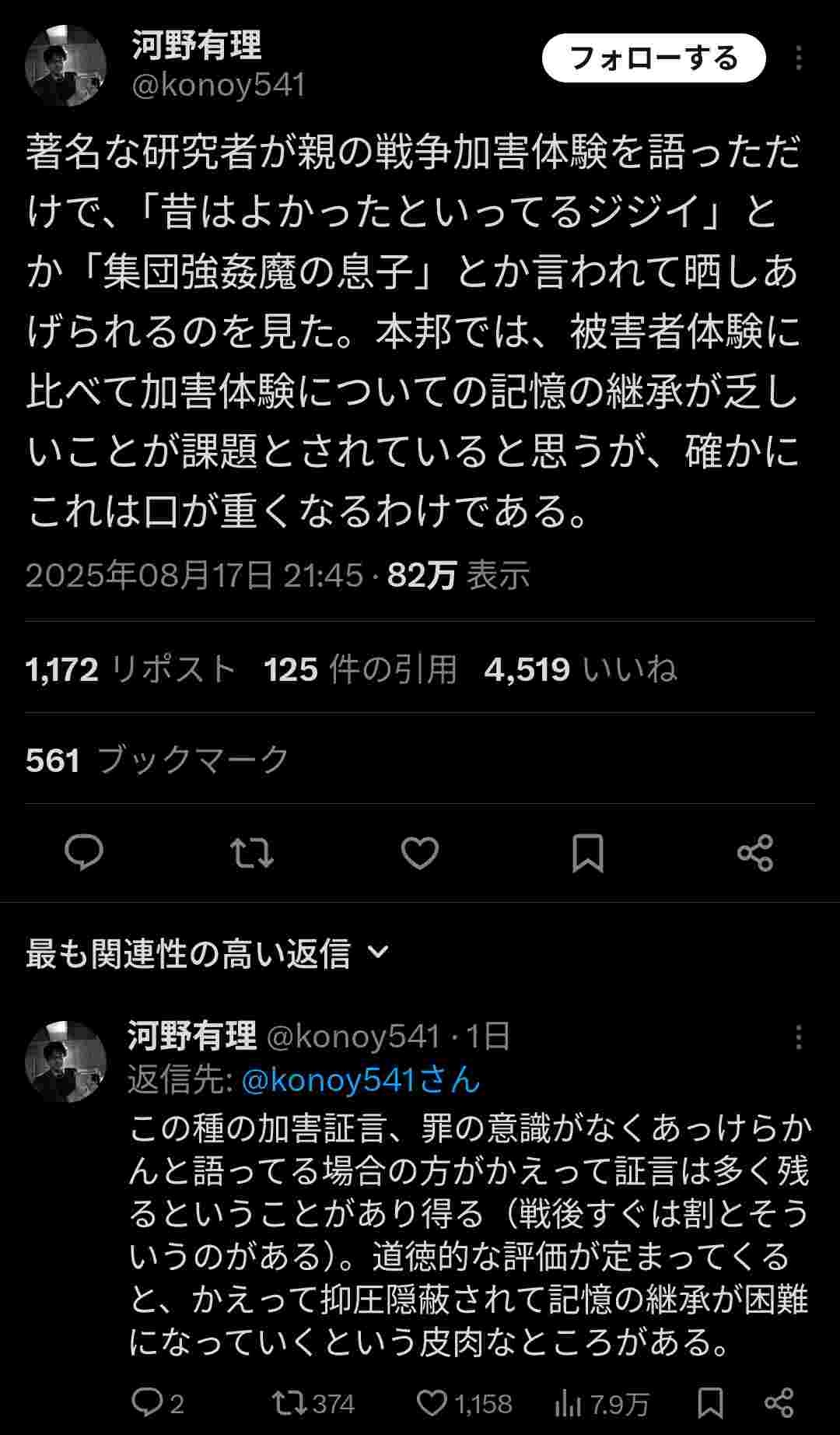Tap the フォローする button
This screenshot has width=840, height=1435.
click(x=653, y=58)
